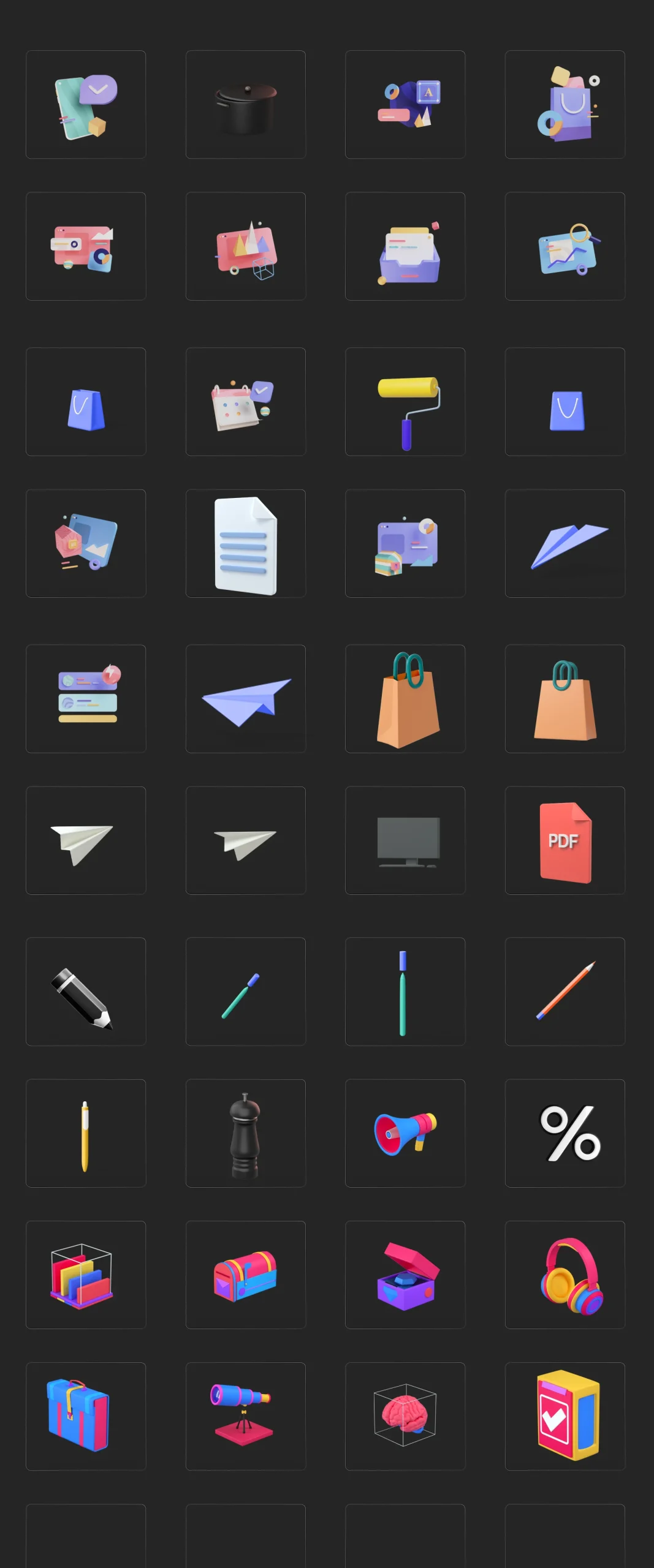654x1568 pixels.
Task: Choose the phone with chat bubble tile
Action: 86,105
